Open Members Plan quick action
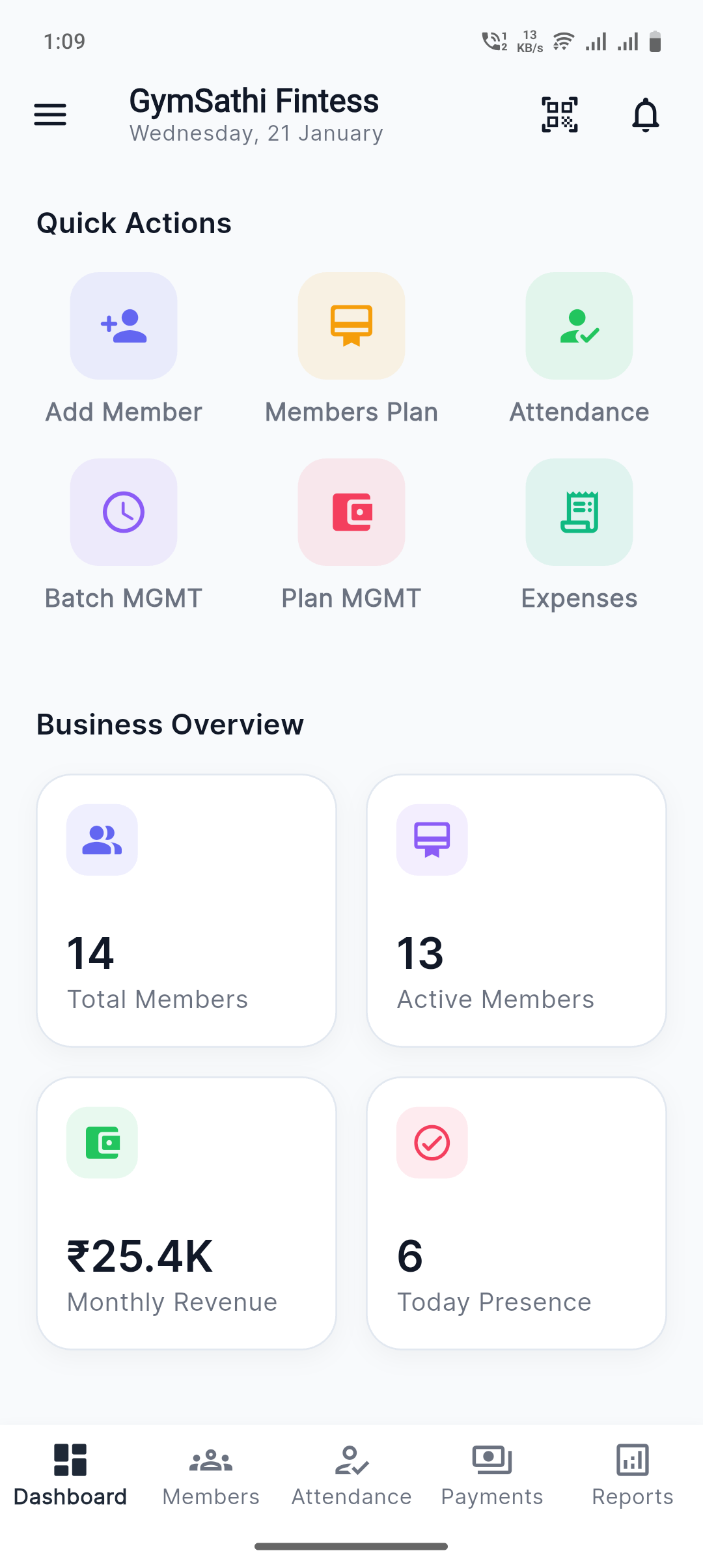 point(351,326)
